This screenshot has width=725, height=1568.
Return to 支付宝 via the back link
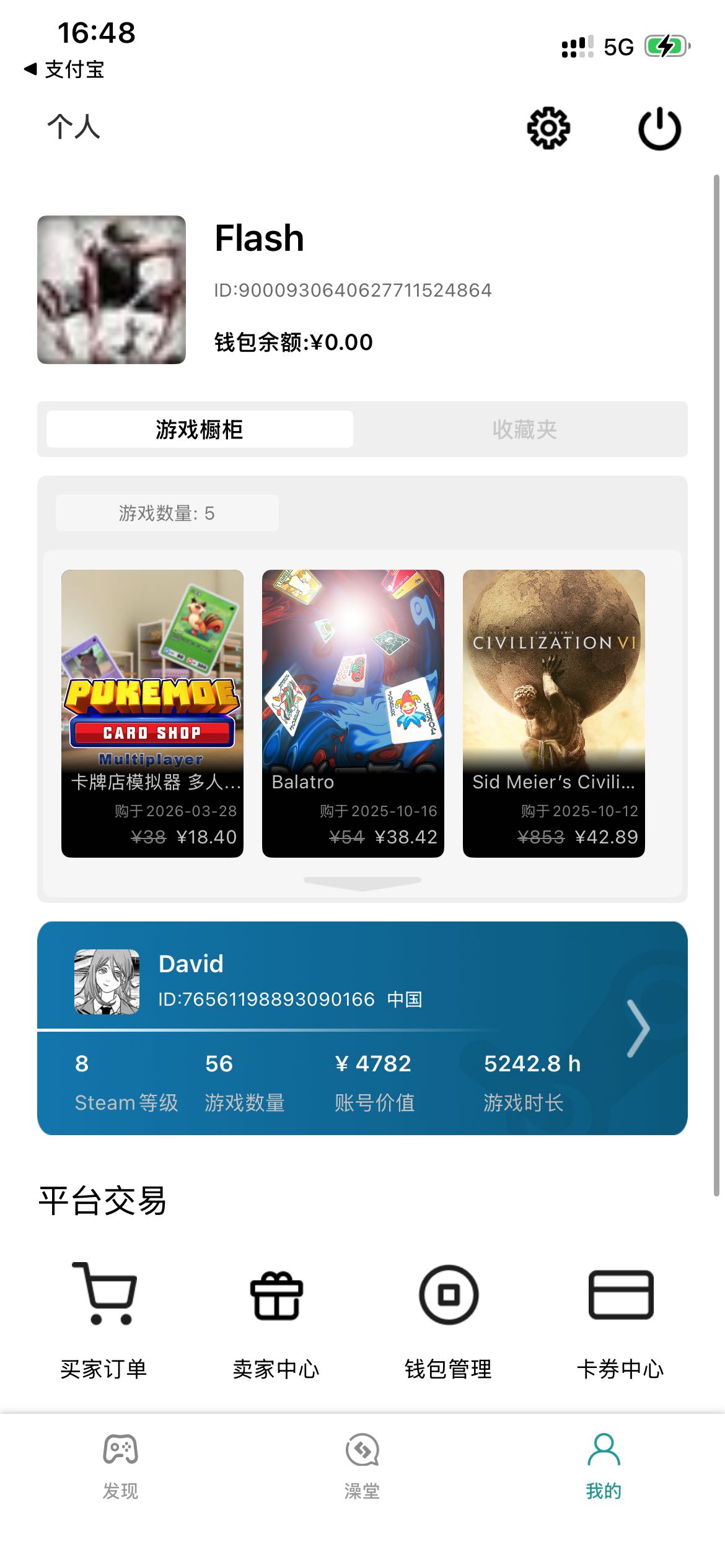coord(64,69)
